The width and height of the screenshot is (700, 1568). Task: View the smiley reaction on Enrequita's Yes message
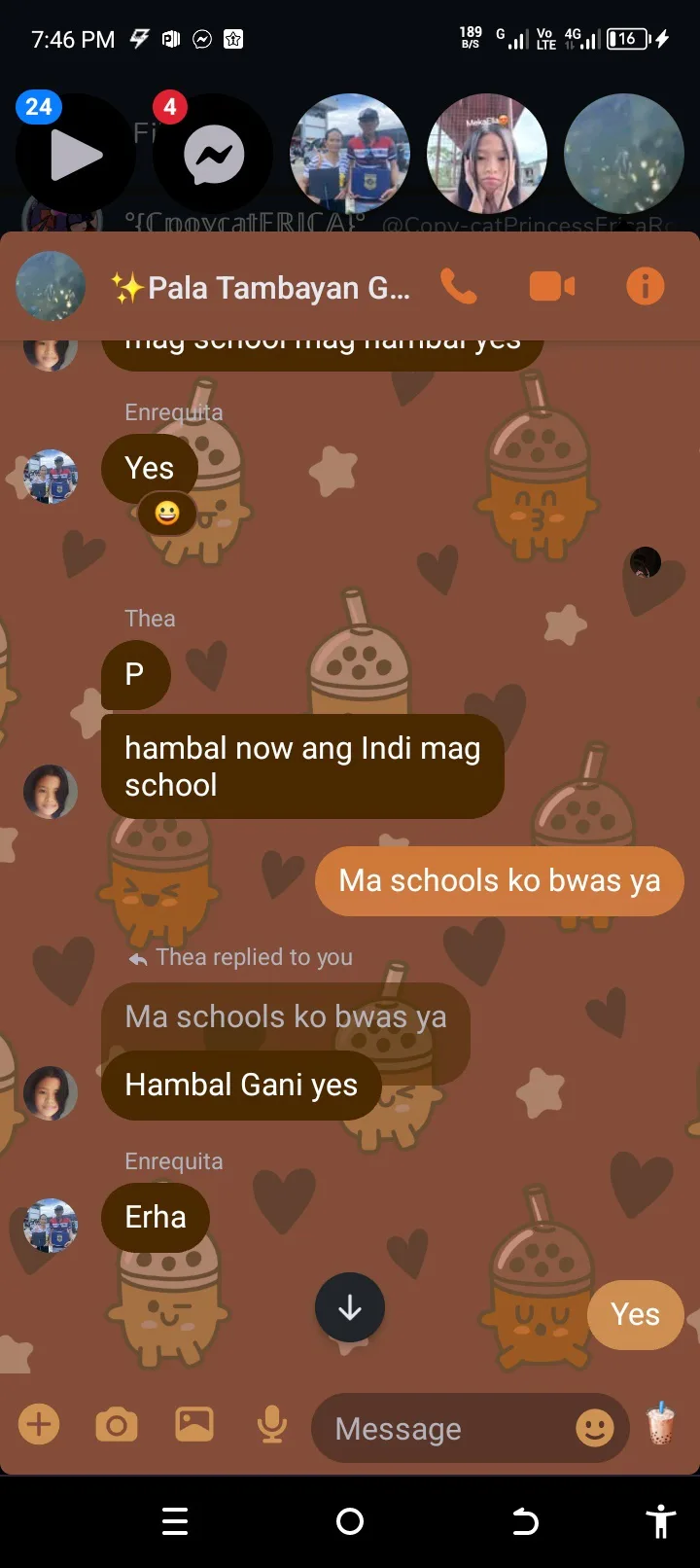point(167,513)
